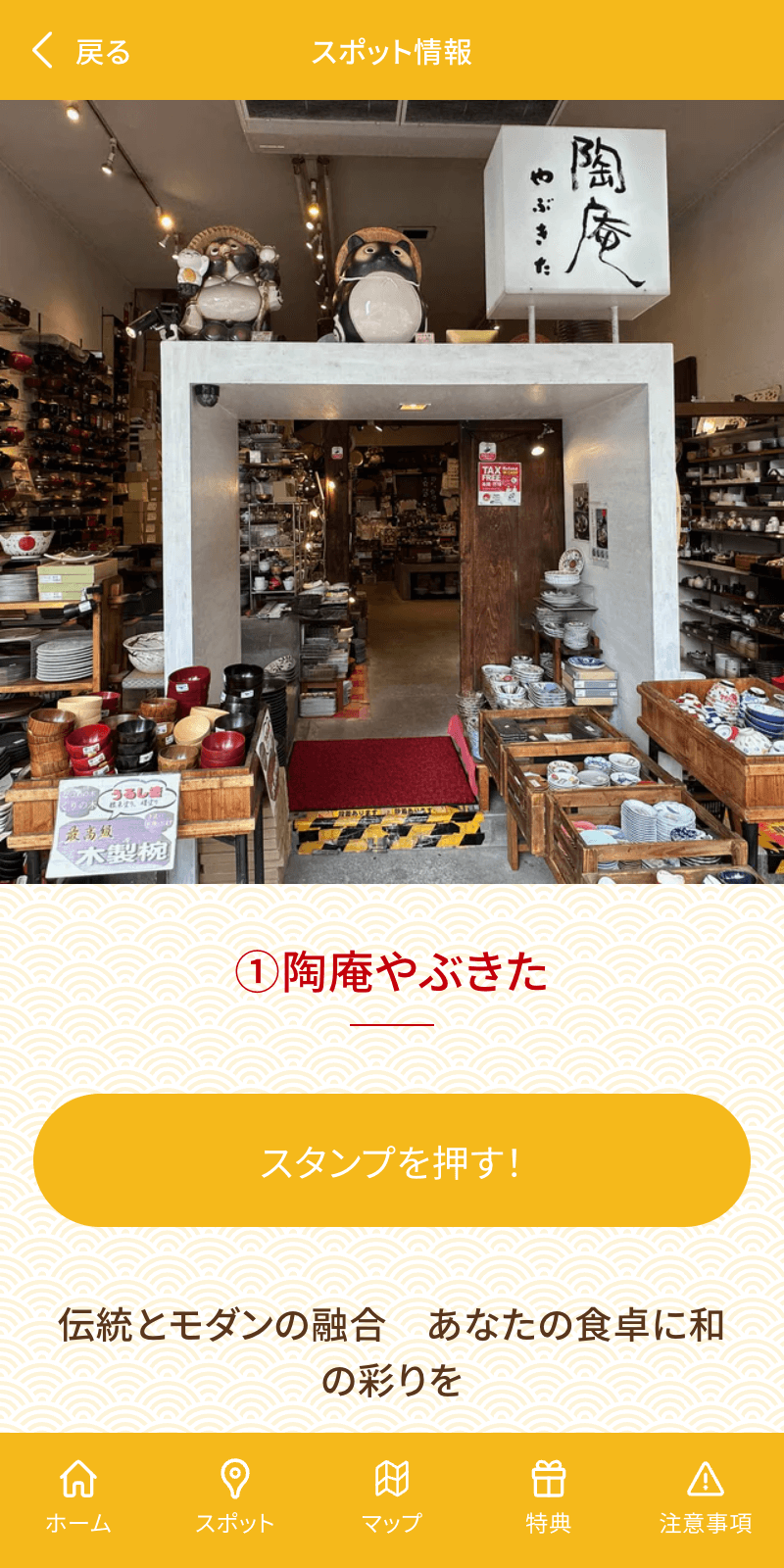Tap the スタンプを押す! button

point(392,1160)
